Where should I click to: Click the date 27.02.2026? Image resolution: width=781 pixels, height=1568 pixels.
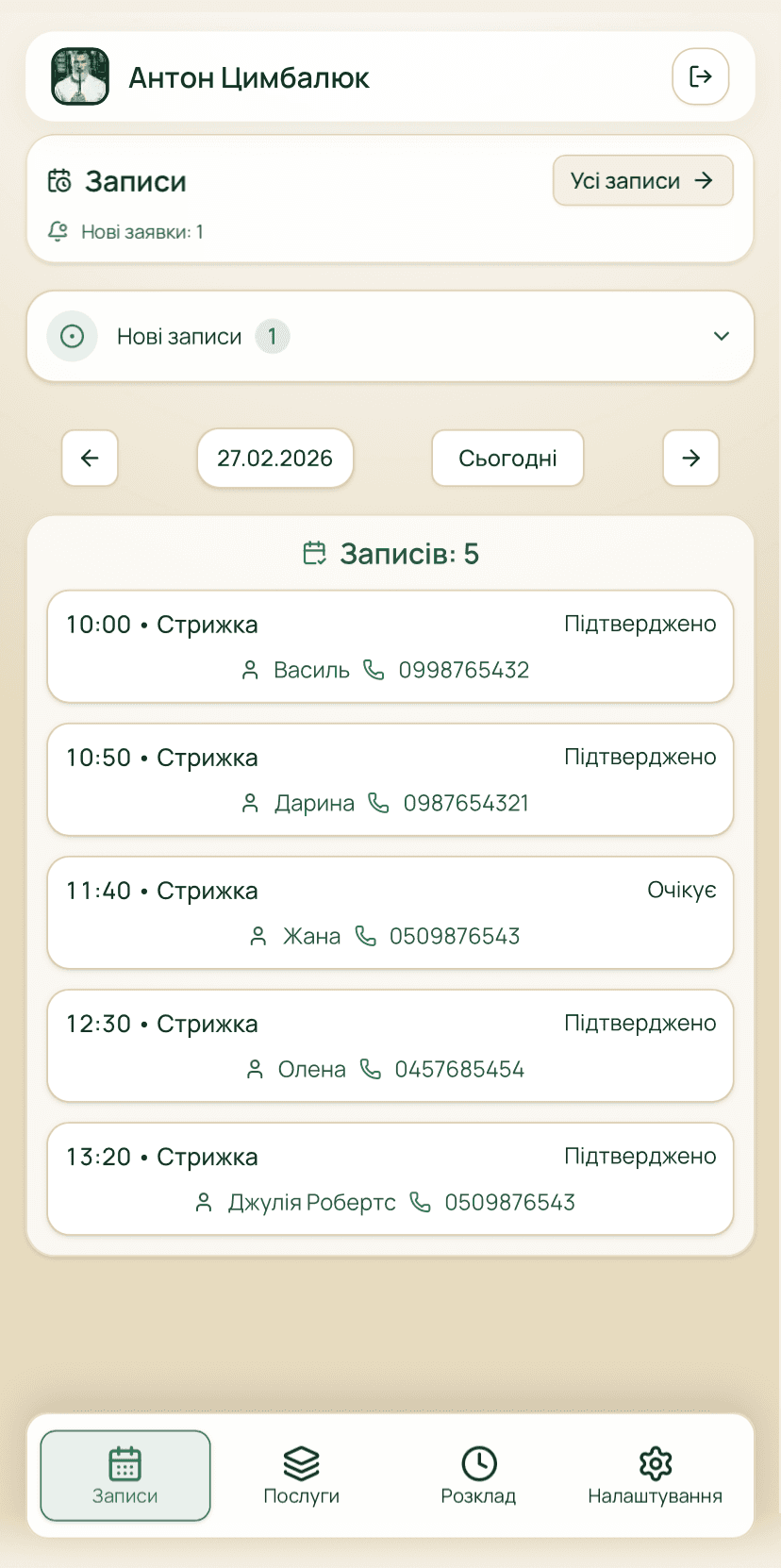point(274,458)
